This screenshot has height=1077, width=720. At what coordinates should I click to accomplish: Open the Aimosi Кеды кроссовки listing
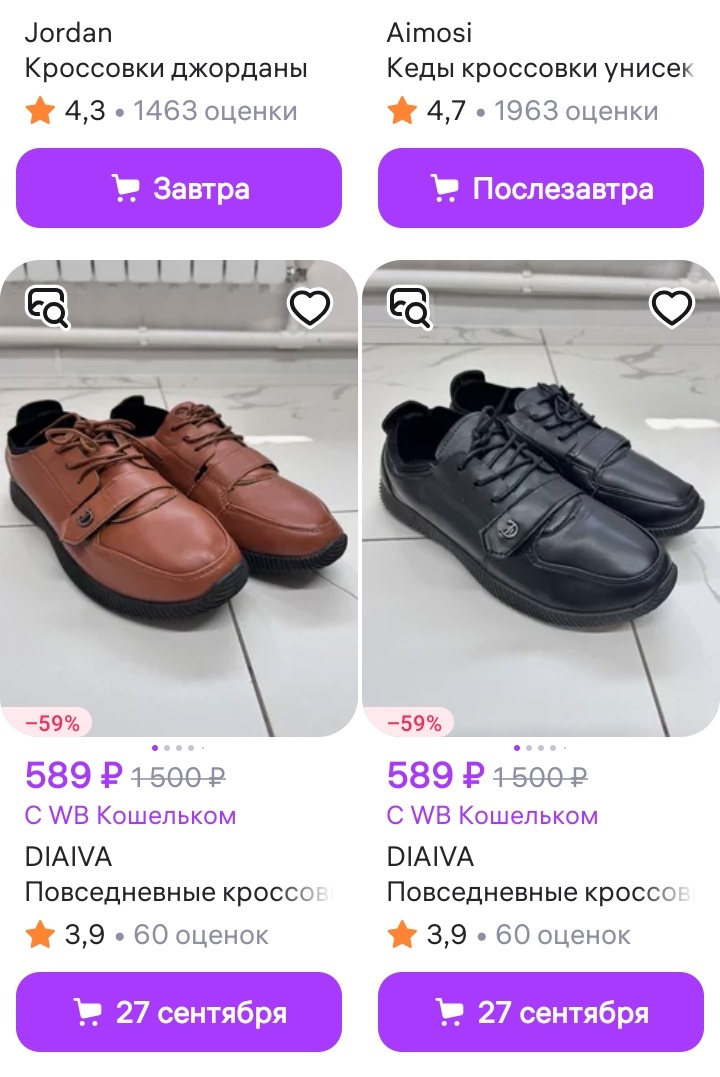[x=540, y=69]
